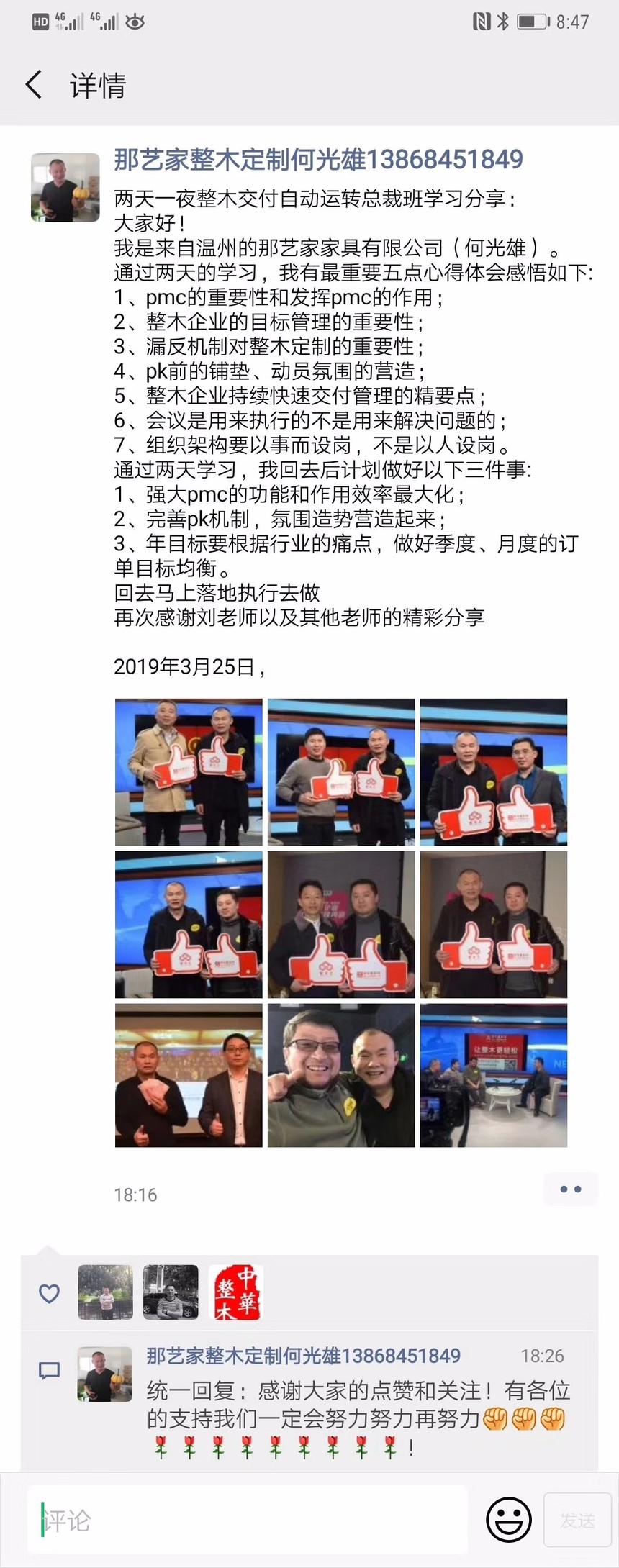Open first photo with man in beige coat
619x1568 pixels.
click(x=189, y=771)
